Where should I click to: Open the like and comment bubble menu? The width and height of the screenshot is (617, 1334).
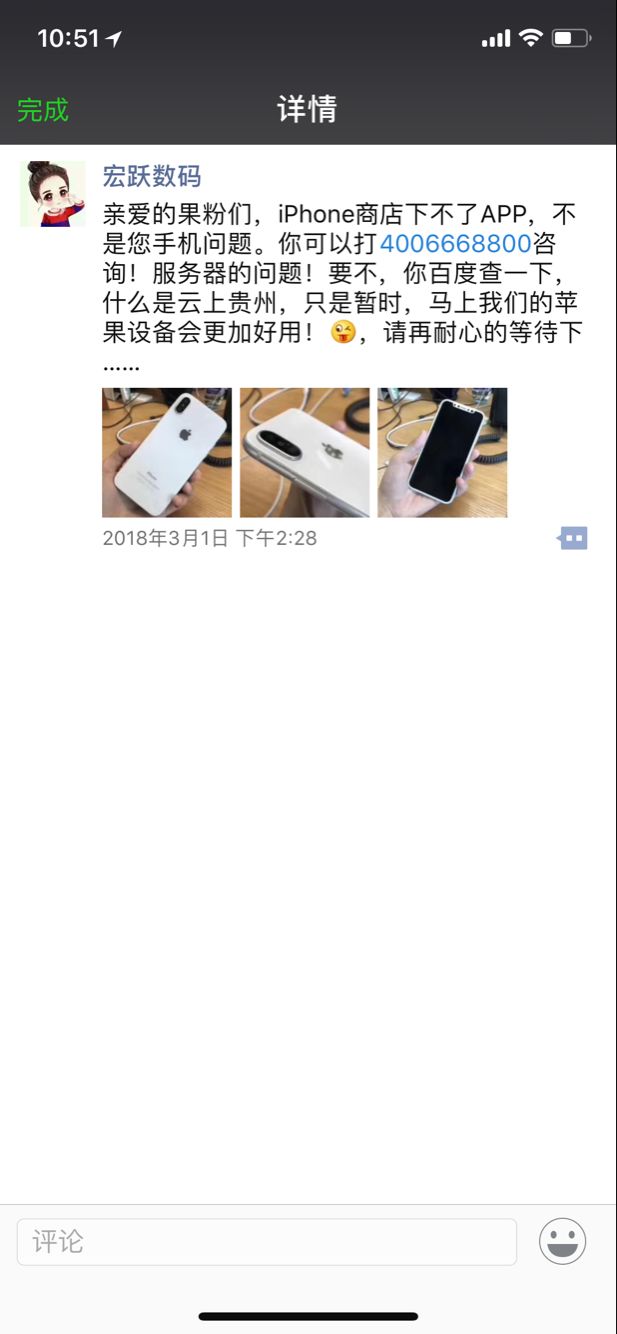[x=573, y=538]
